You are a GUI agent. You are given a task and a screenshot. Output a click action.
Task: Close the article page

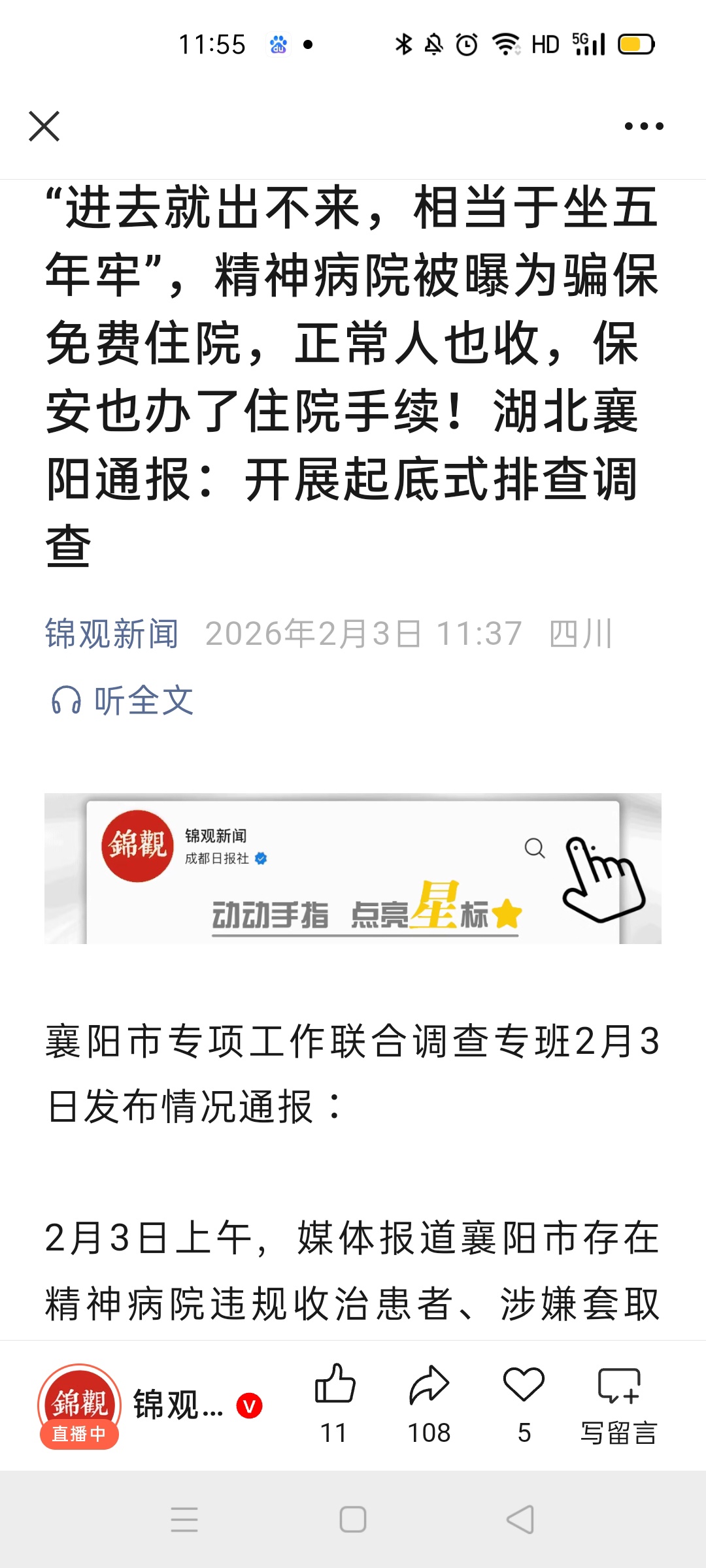[44, 126]
